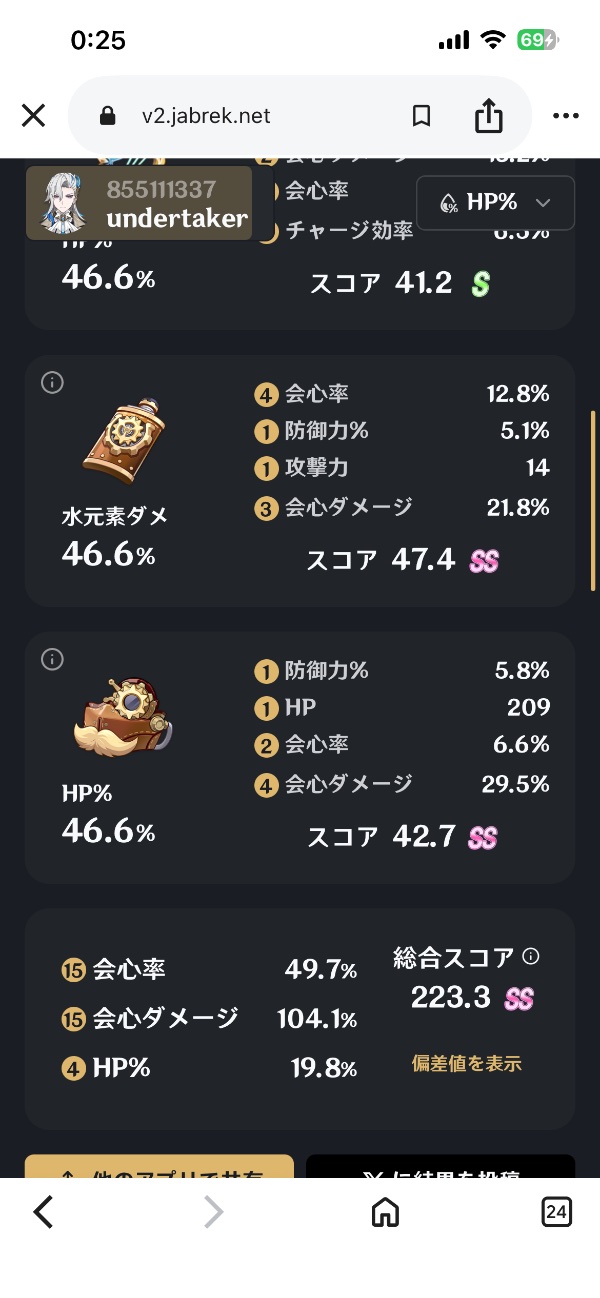Go to the browser home page

pyautogui.click(x=385, y=1212)
